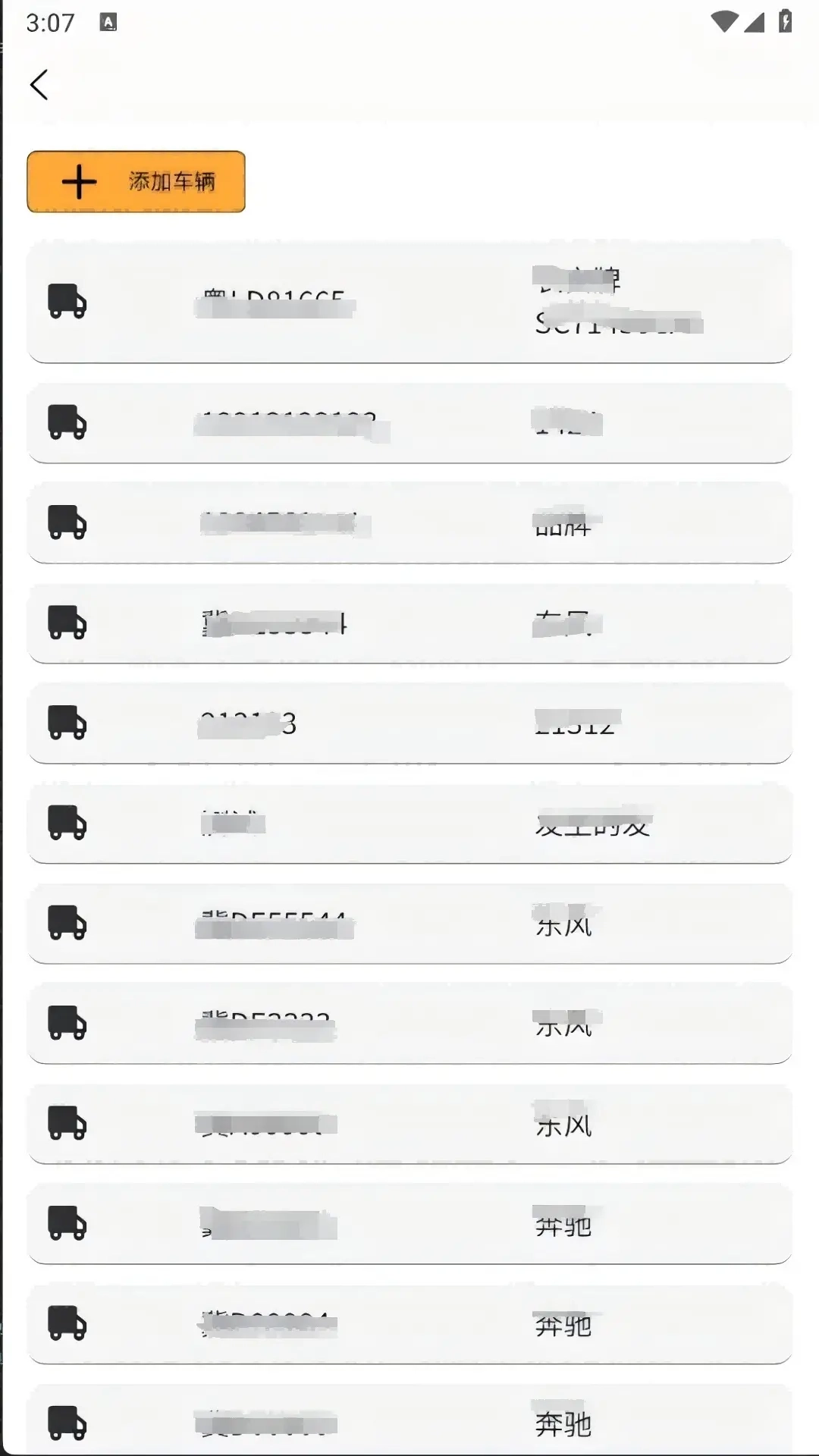Open the vehicle row showing E1512
The image size is (819, 1456).
tap(409, 723)
